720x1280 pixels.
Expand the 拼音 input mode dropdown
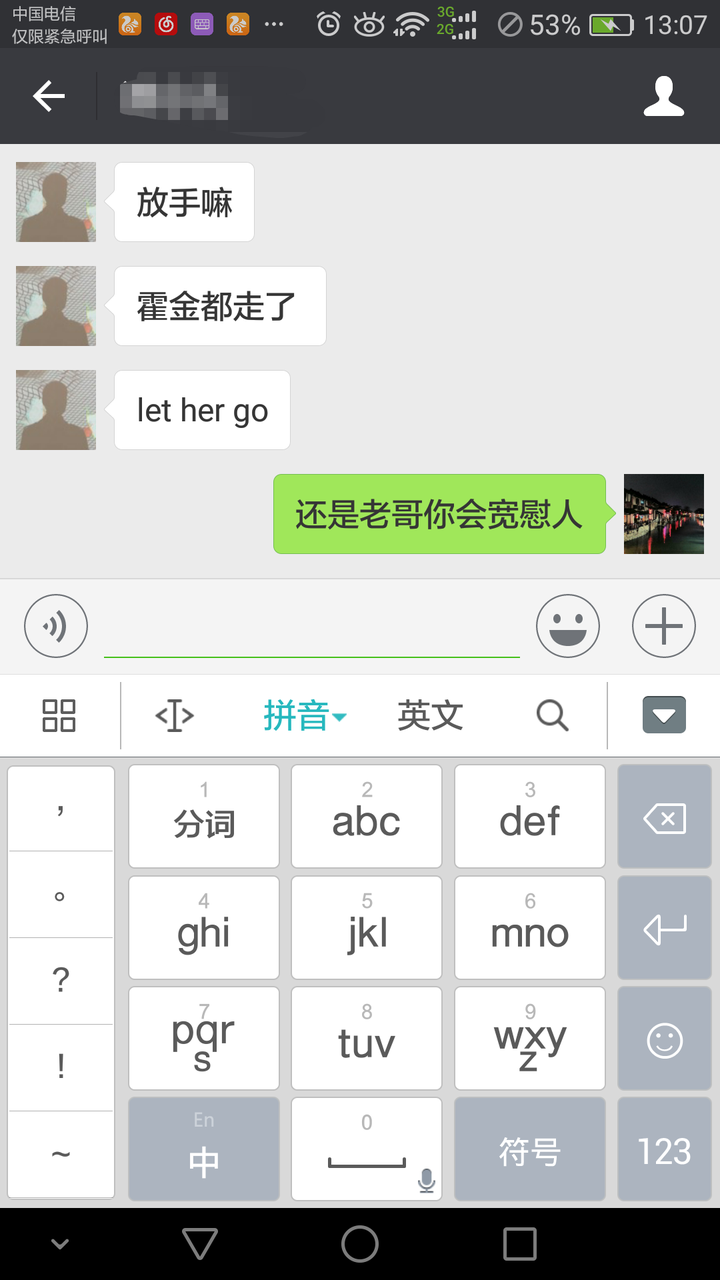(x=304, y=715)
